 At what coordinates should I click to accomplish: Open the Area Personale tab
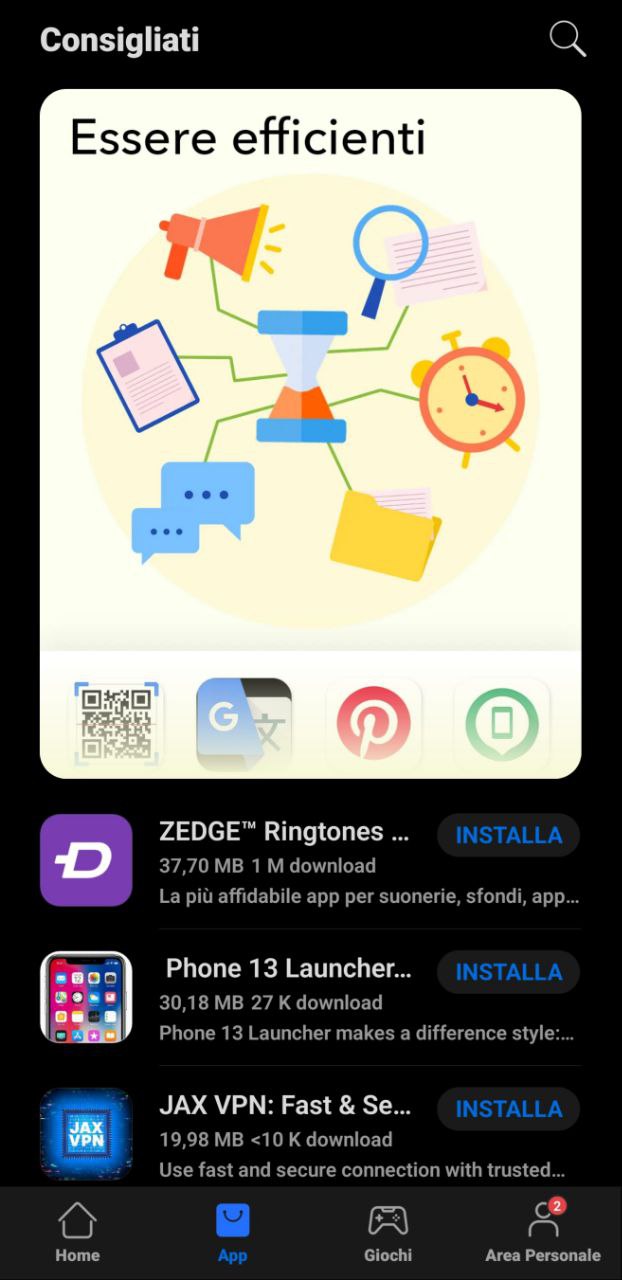pos(543,1232)
